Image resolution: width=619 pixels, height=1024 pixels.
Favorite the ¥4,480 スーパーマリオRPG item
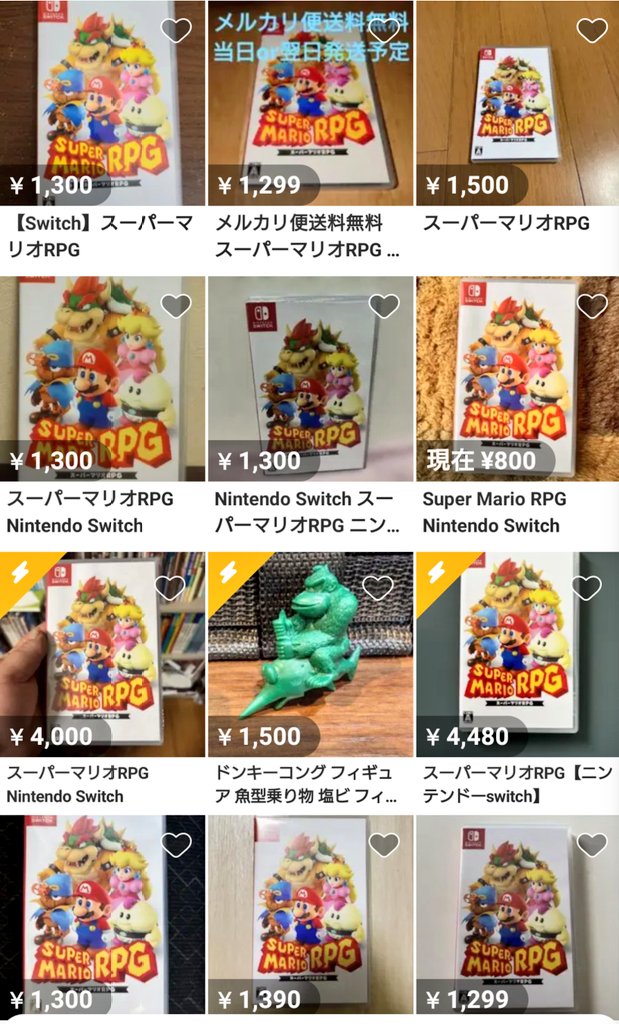pyautogui.click(x=586, y=588)
